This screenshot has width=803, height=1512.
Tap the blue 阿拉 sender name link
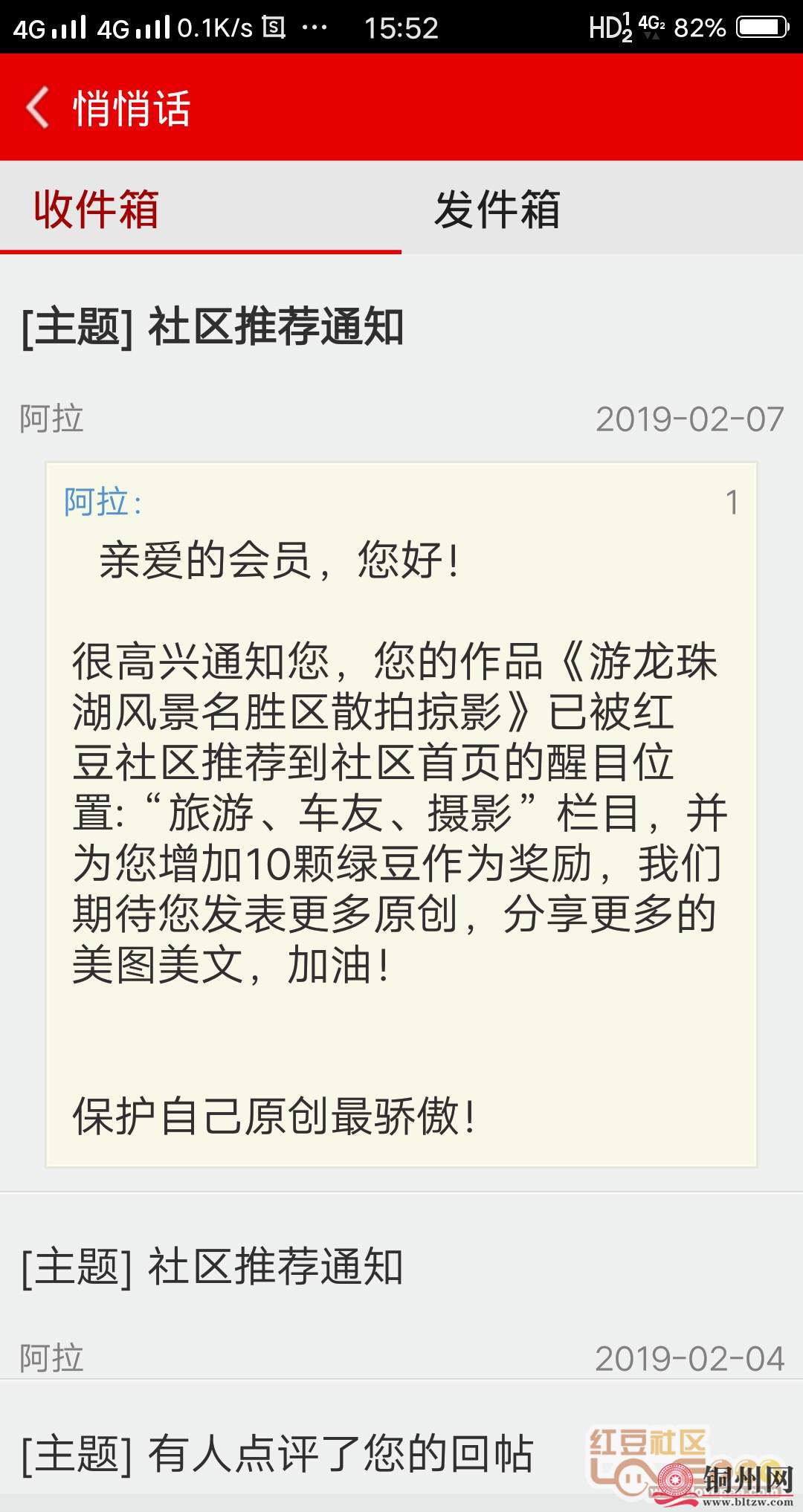(x=97, y=502)
